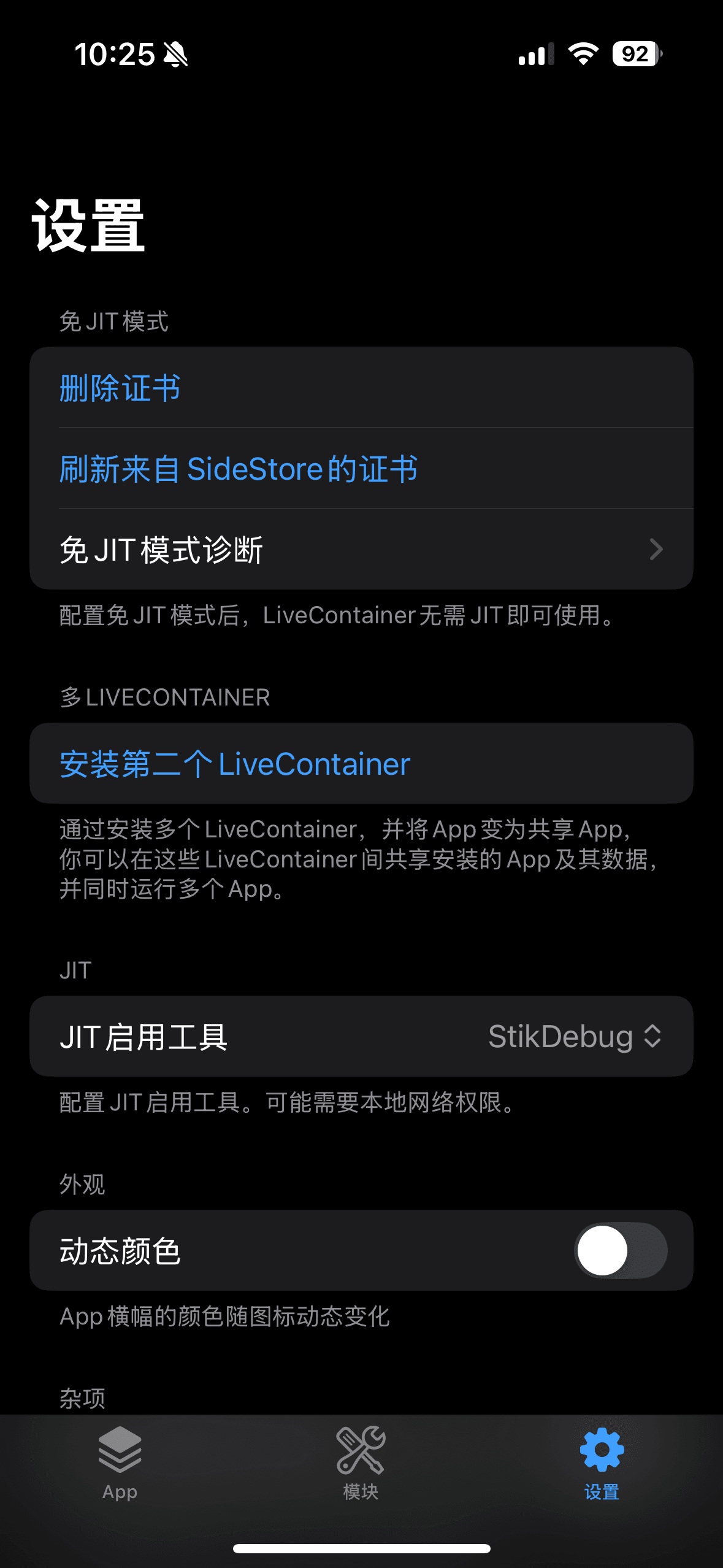Image resolution: width=723 pixels, height=1568 pixels.
Task: Click the battery level indicator
Action: [633, 54]
